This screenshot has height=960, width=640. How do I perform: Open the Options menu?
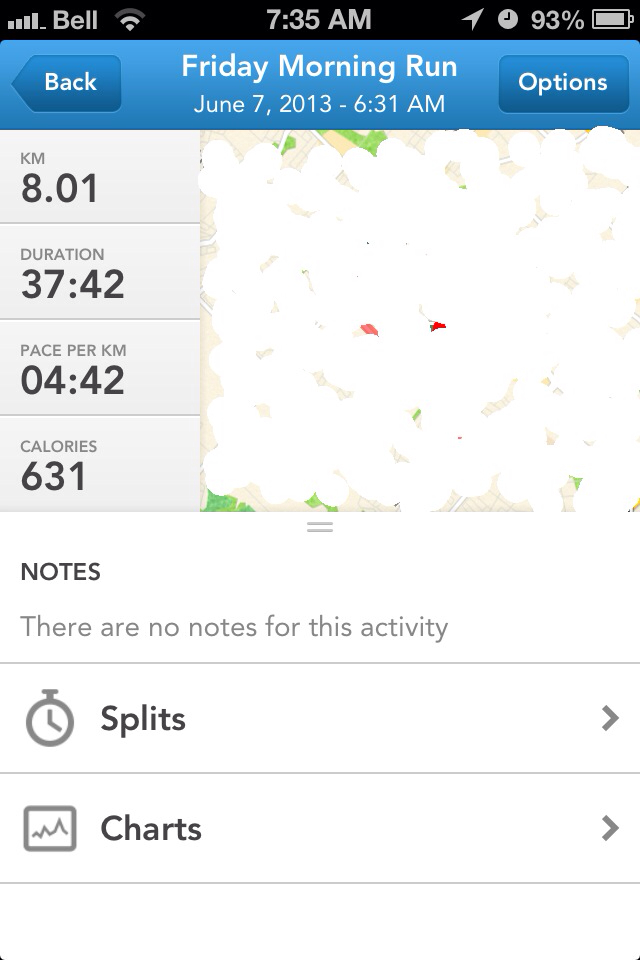(562, 83)
